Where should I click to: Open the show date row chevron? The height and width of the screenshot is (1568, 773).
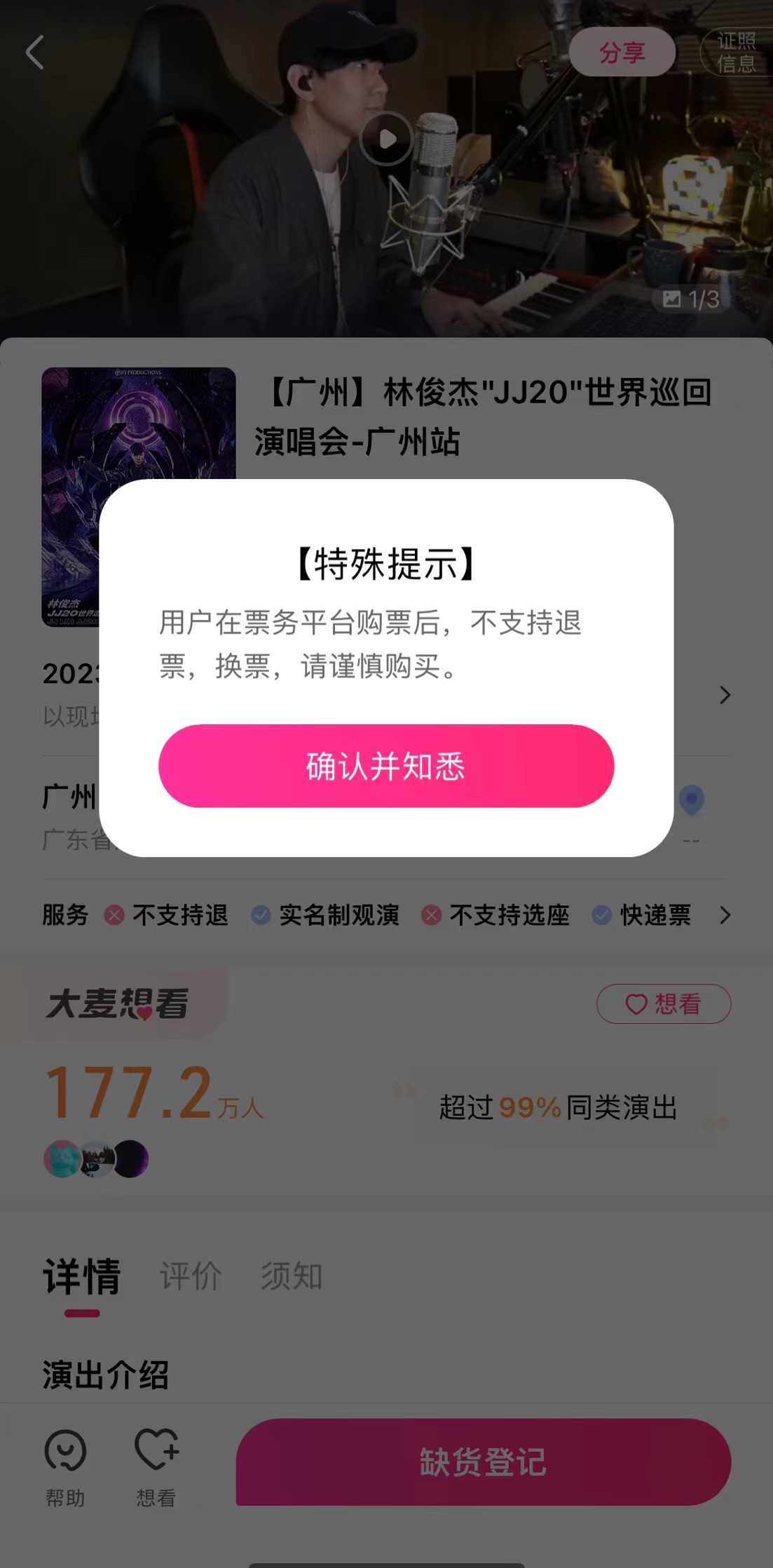coord(725,695)
